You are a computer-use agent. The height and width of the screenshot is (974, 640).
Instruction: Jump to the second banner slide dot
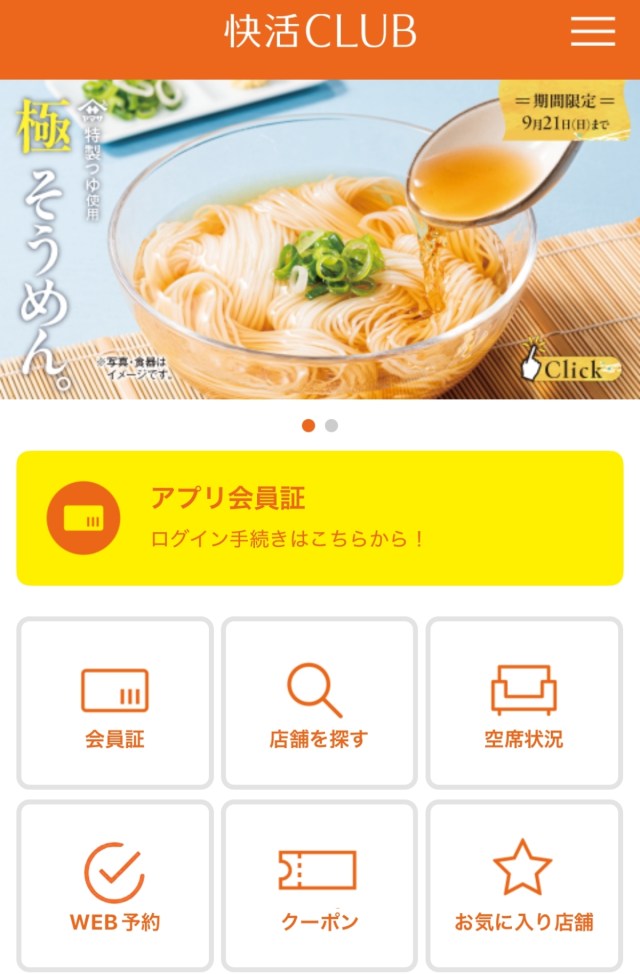[x=332, y=425]
